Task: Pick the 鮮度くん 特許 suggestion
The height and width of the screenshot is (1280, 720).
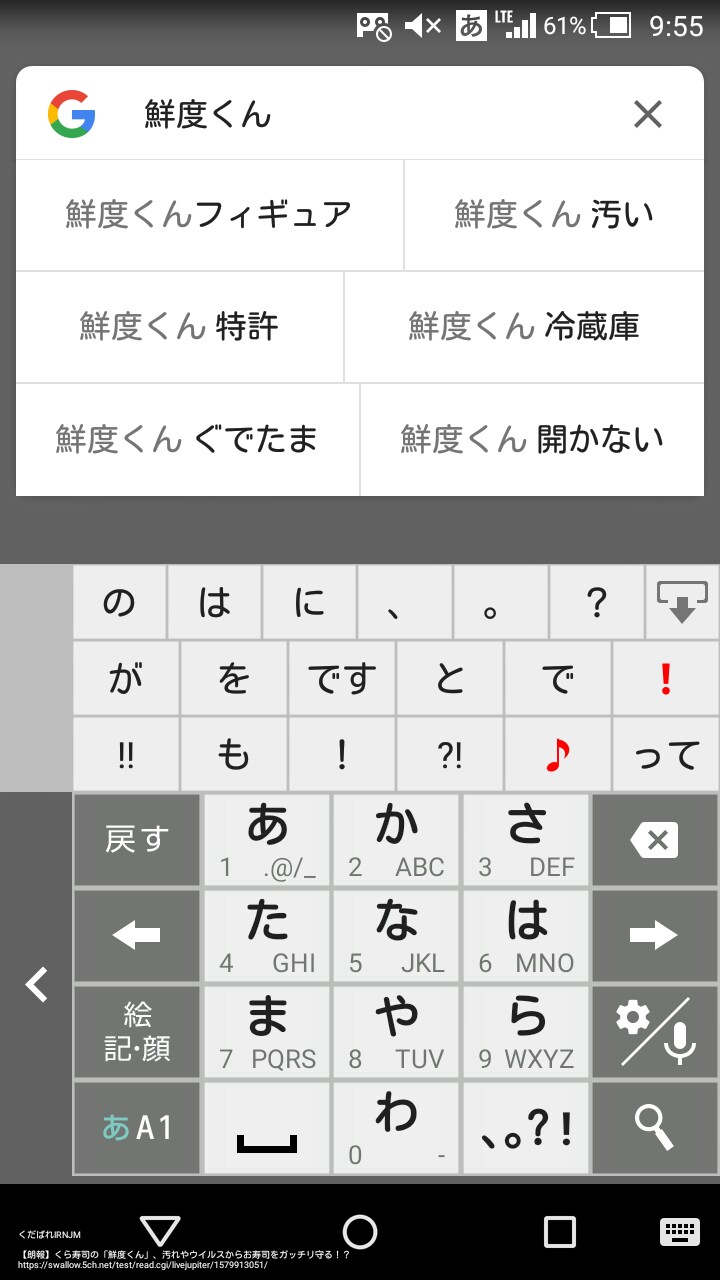Action: tap(180, 327)
